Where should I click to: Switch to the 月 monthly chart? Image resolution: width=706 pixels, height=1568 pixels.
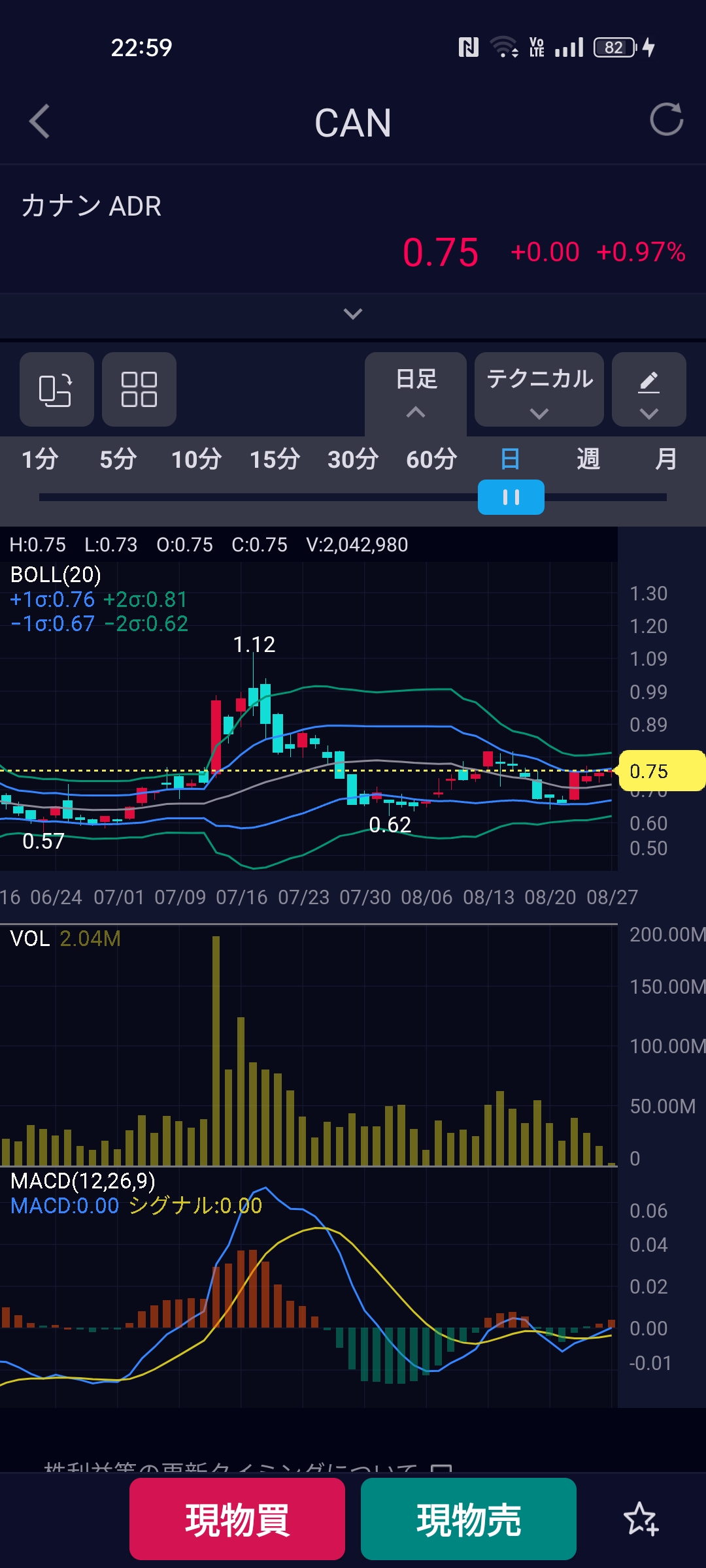666,459
